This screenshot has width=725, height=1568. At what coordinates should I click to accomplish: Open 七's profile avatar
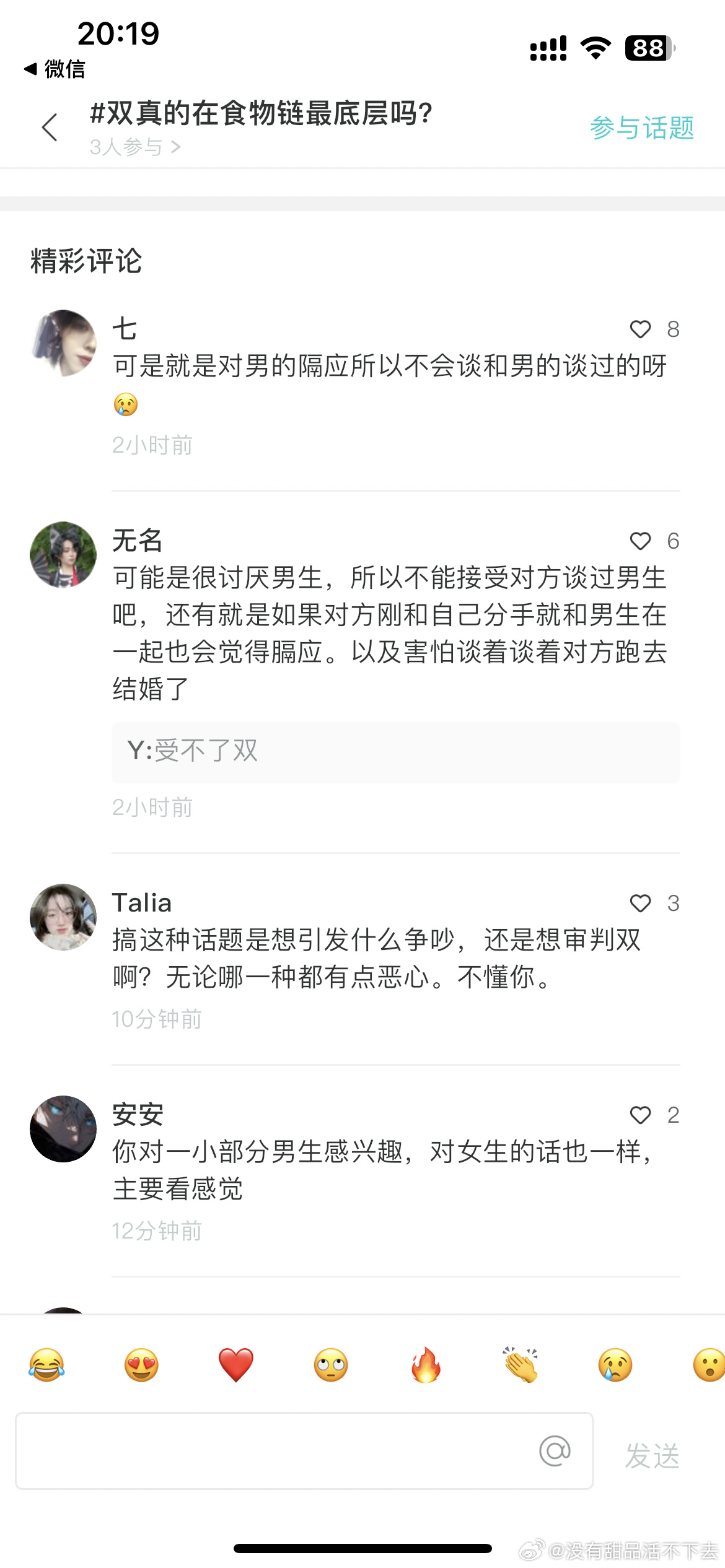[63, 343]
